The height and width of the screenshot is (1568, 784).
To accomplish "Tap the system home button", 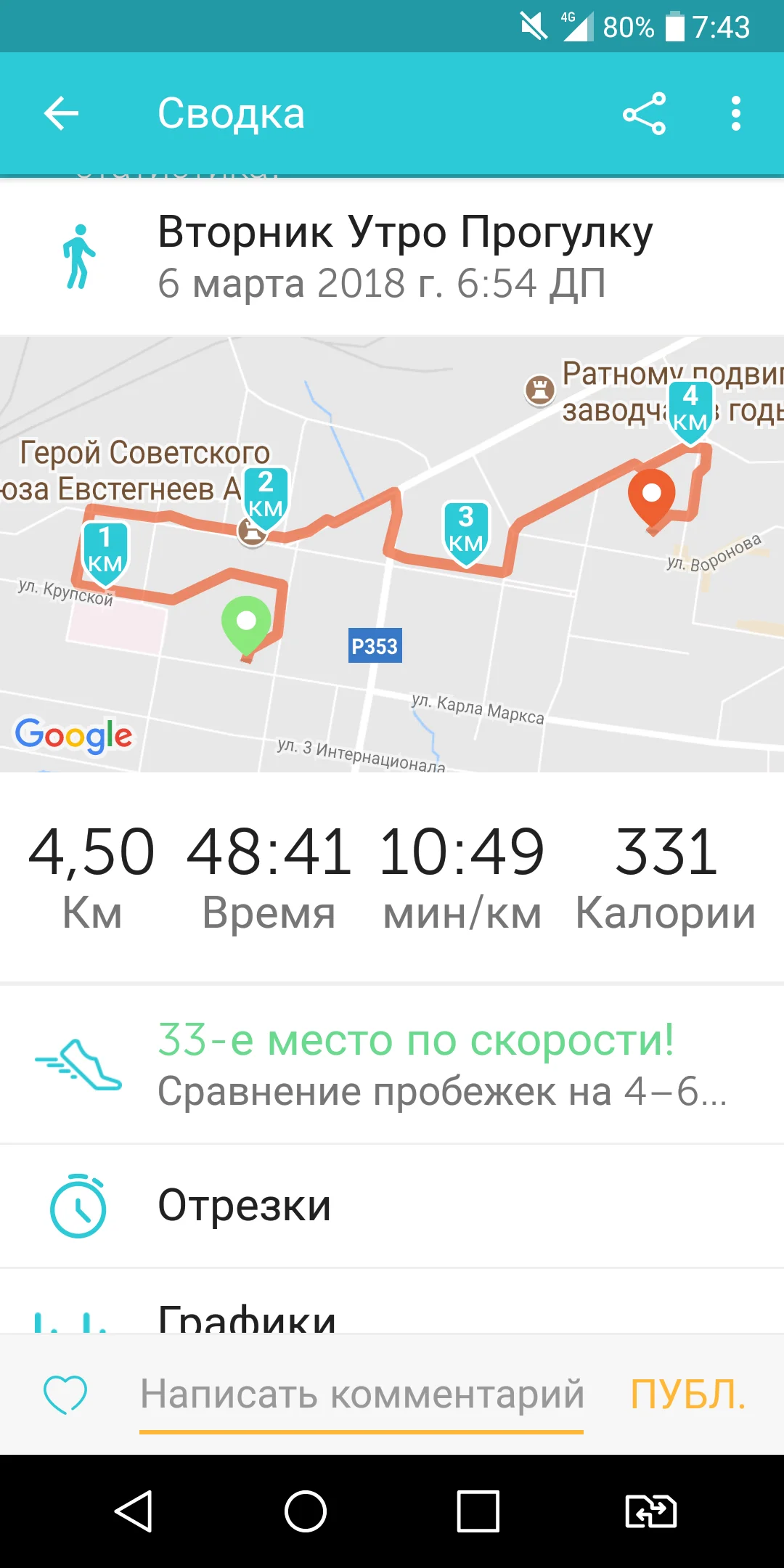I will click(x=306, y=1511).
